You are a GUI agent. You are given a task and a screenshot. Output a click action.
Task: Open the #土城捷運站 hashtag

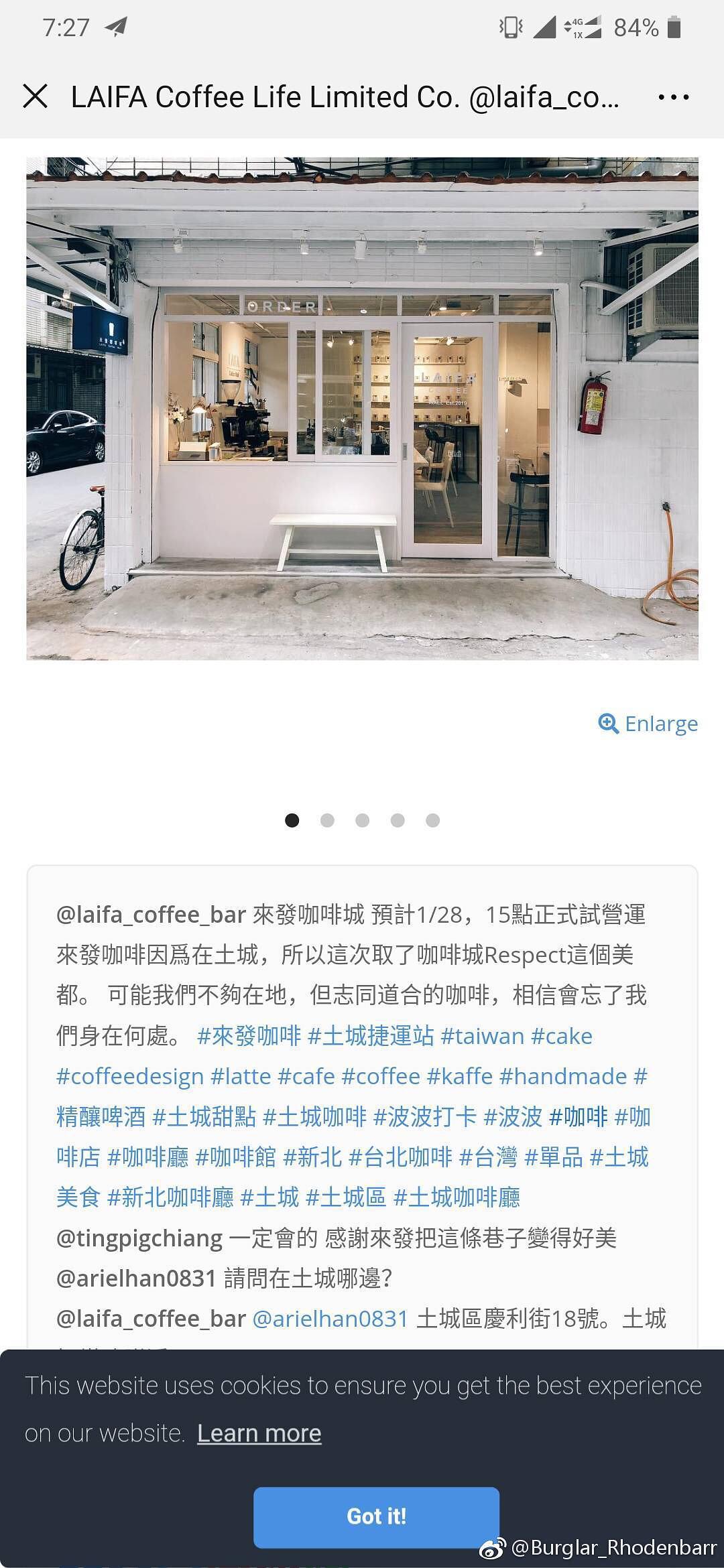tap(371, 1036)
